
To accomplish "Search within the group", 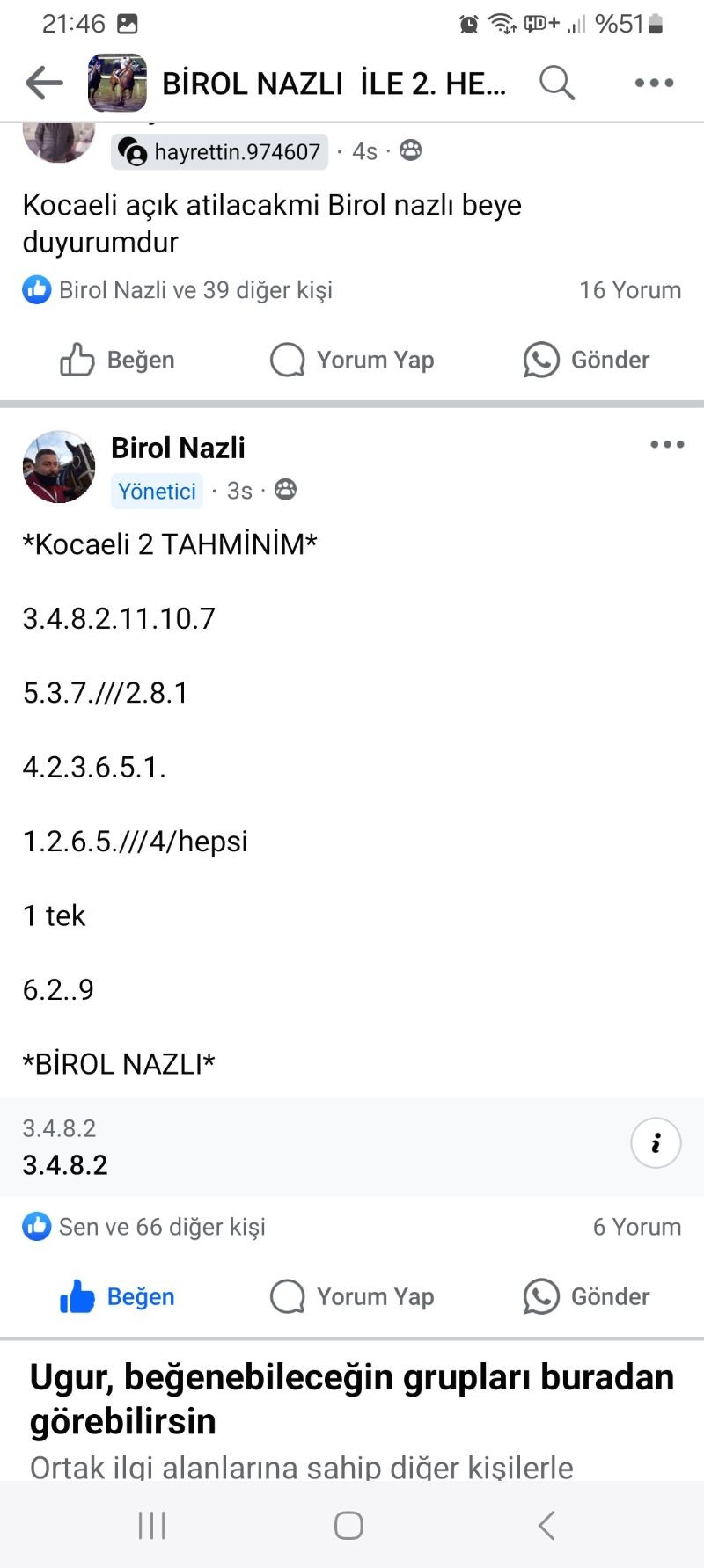I will pyautogui.click(x=556, y=84).
